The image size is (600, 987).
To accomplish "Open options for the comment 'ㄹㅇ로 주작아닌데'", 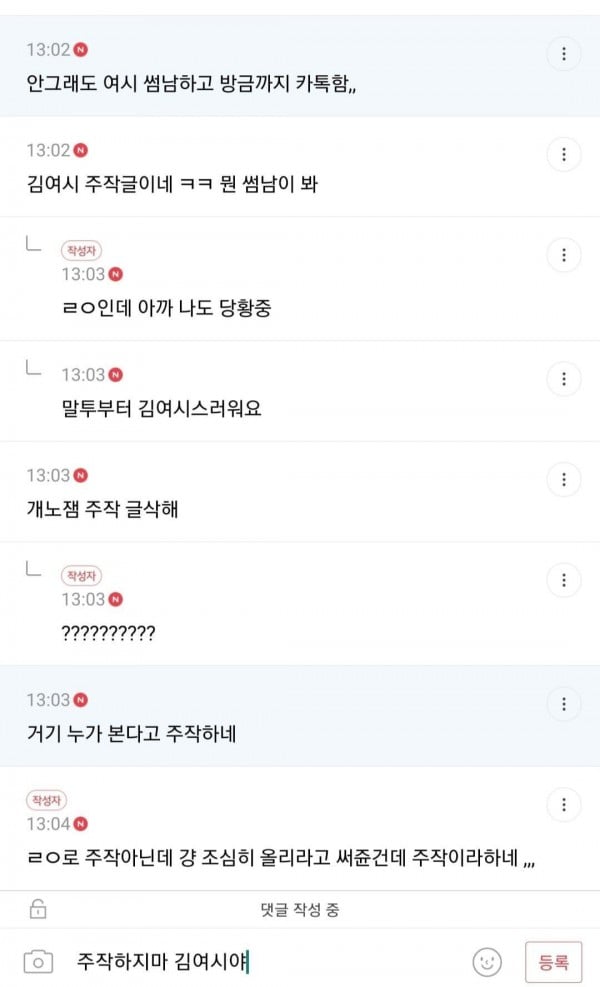I will [x=563, y=804].
